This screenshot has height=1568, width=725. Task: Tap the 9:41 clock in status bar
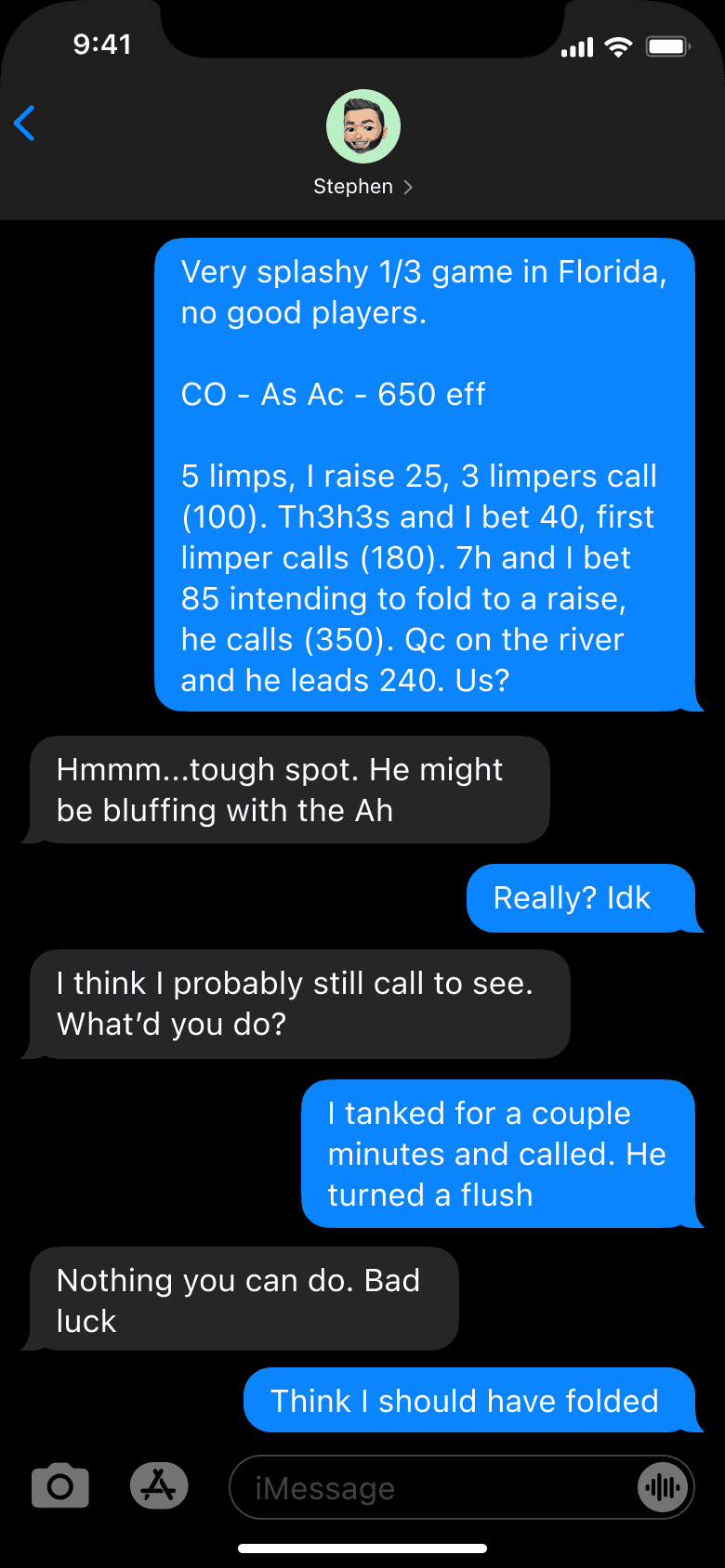pyautogui.click(x=104, y=44)
